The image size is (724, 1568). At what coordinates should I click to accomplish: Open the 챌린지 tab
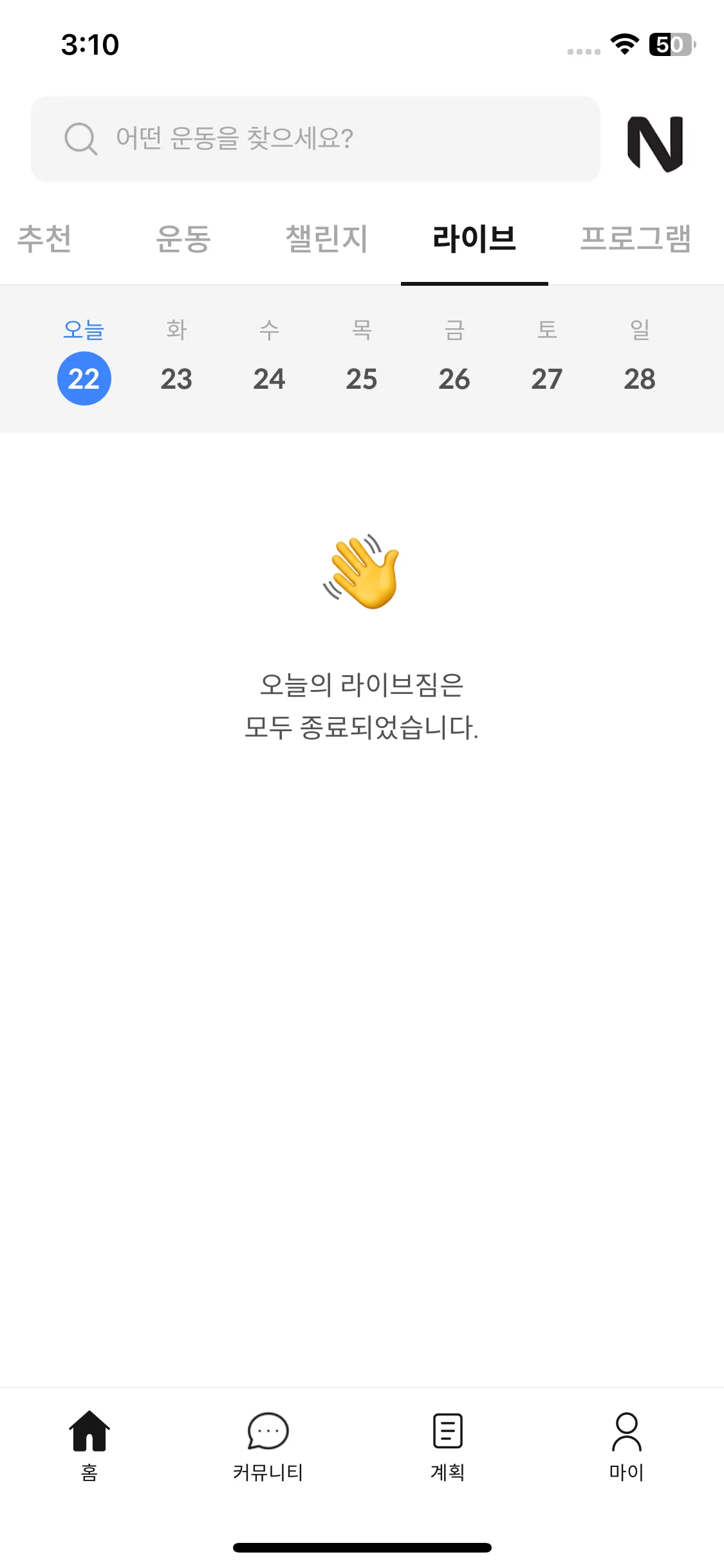coord(326,239)
